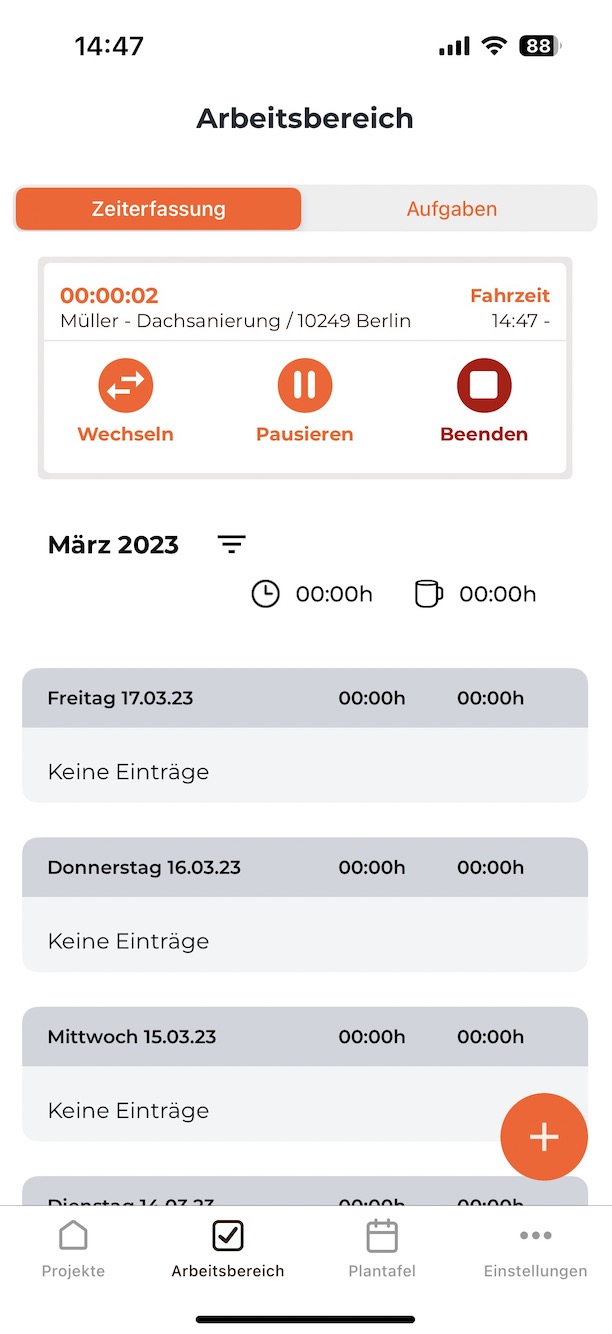Screen dimensions: 612x1334
Task: Open the Donnerstag 16.03.23 day card
Action: 305,904
